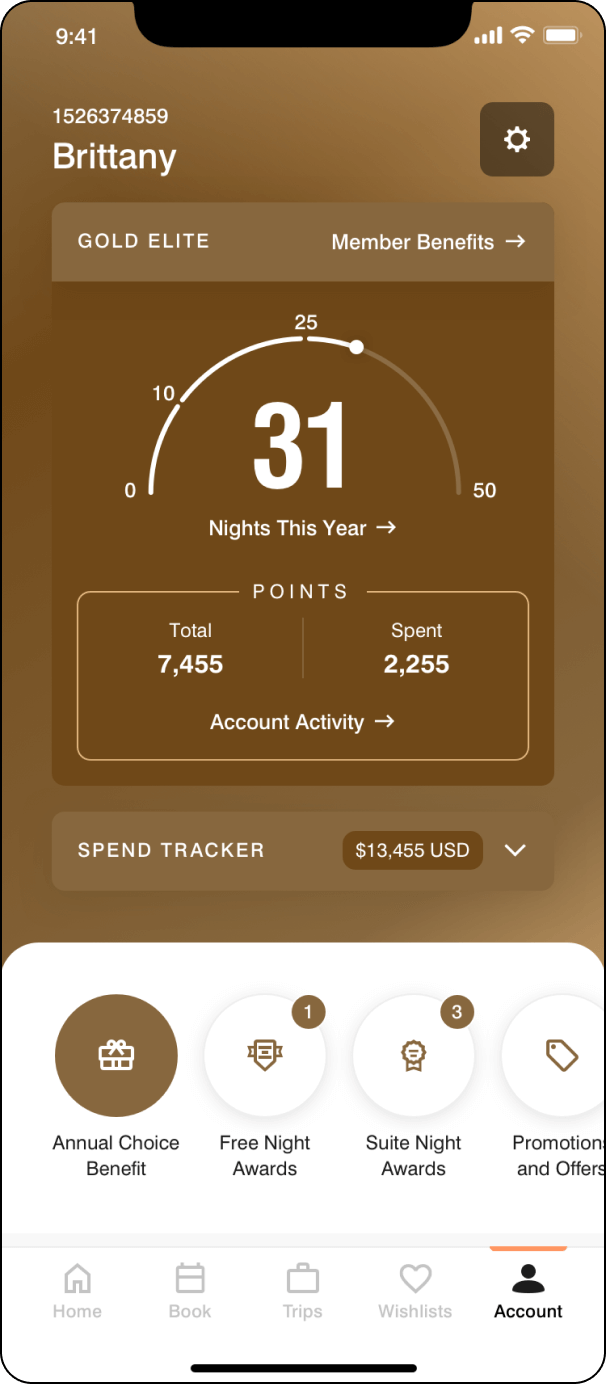This screenshot has height=1384, width=606.
Task: Open Promotions and Offers
Action: pyautogui.click(x=560, y=1056)
